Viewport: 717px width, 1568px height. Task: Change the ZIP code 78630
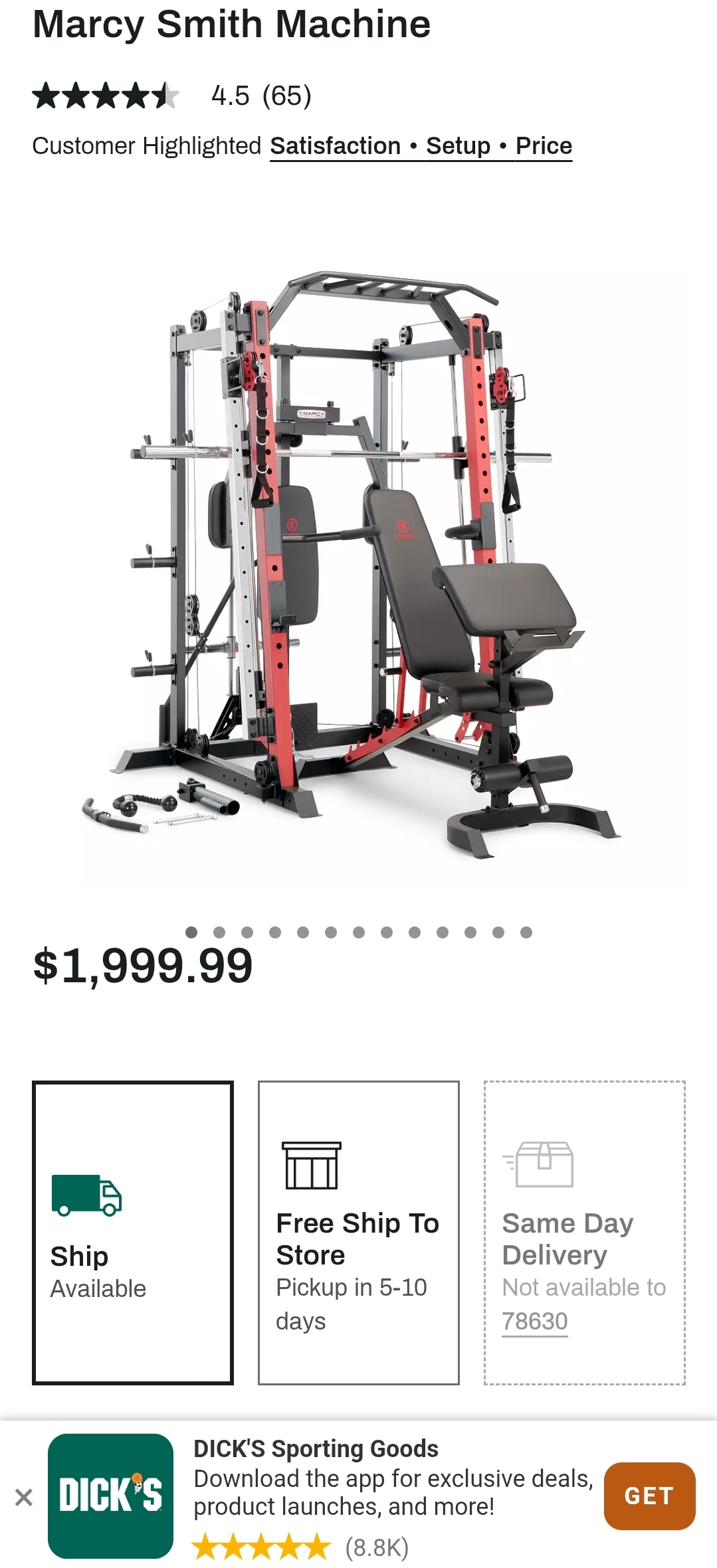click(x=534, y=1322)
